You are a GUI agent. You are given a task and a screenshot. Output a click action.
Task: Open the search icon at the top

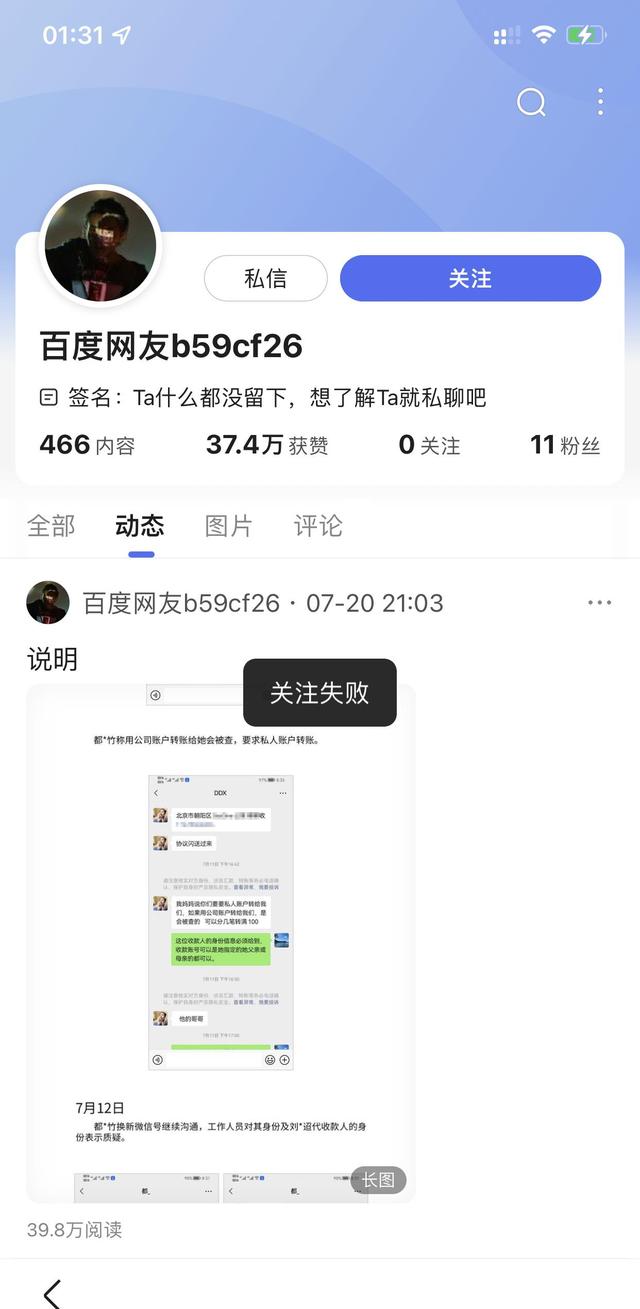[531, 102]
